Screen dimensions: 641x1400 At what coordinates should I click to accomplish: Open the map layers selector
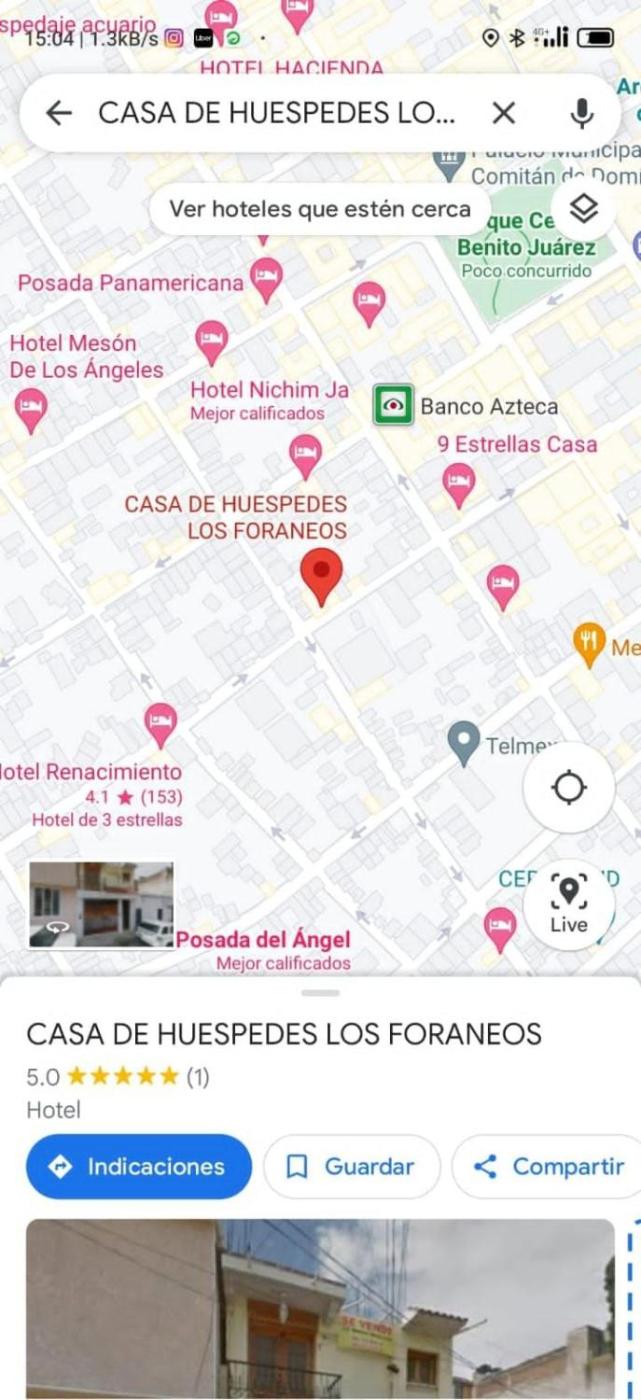(583, 209)
